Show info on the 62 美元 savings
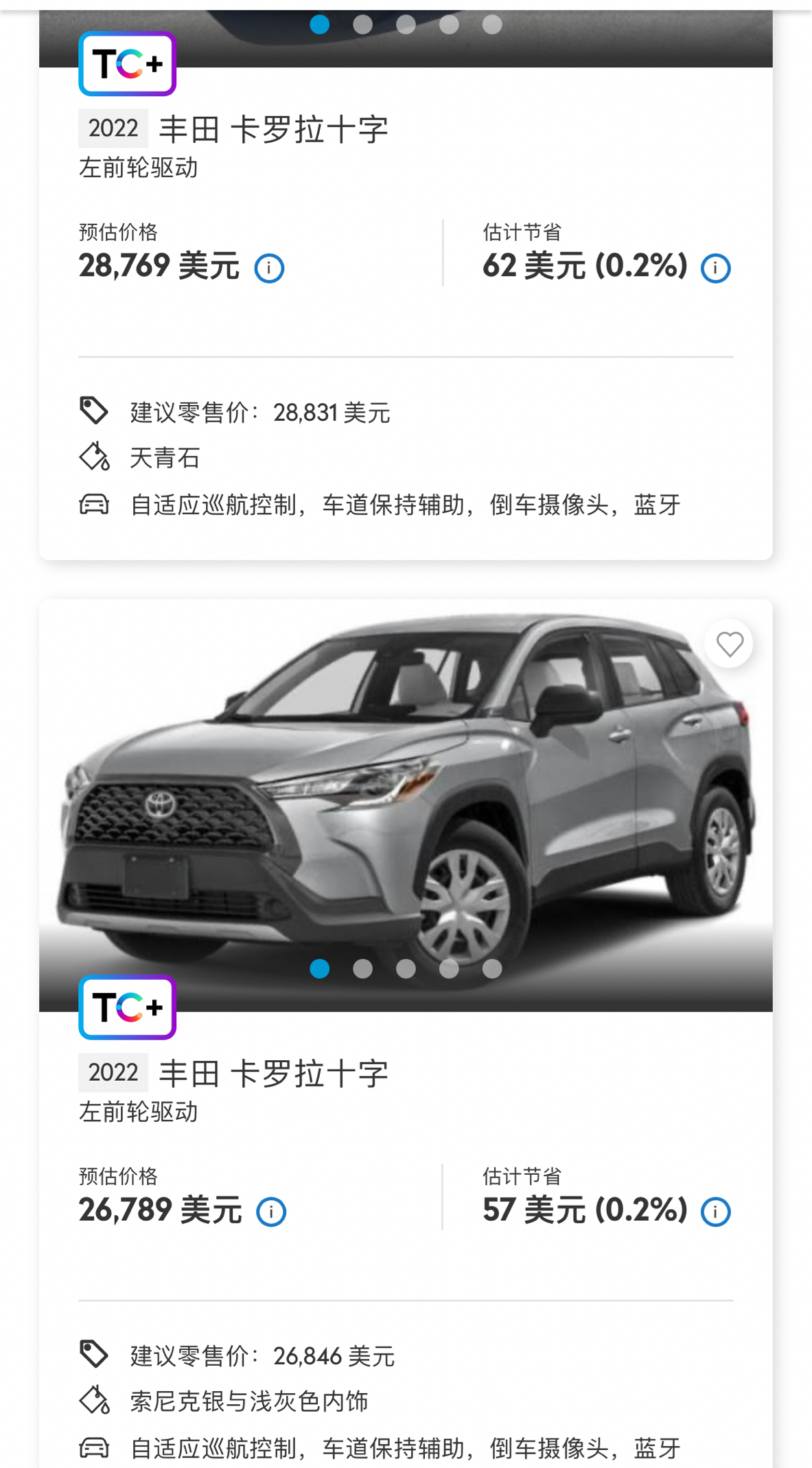Image resolution: width=812 pixels, height=1468 pixels. click(715, 268)
